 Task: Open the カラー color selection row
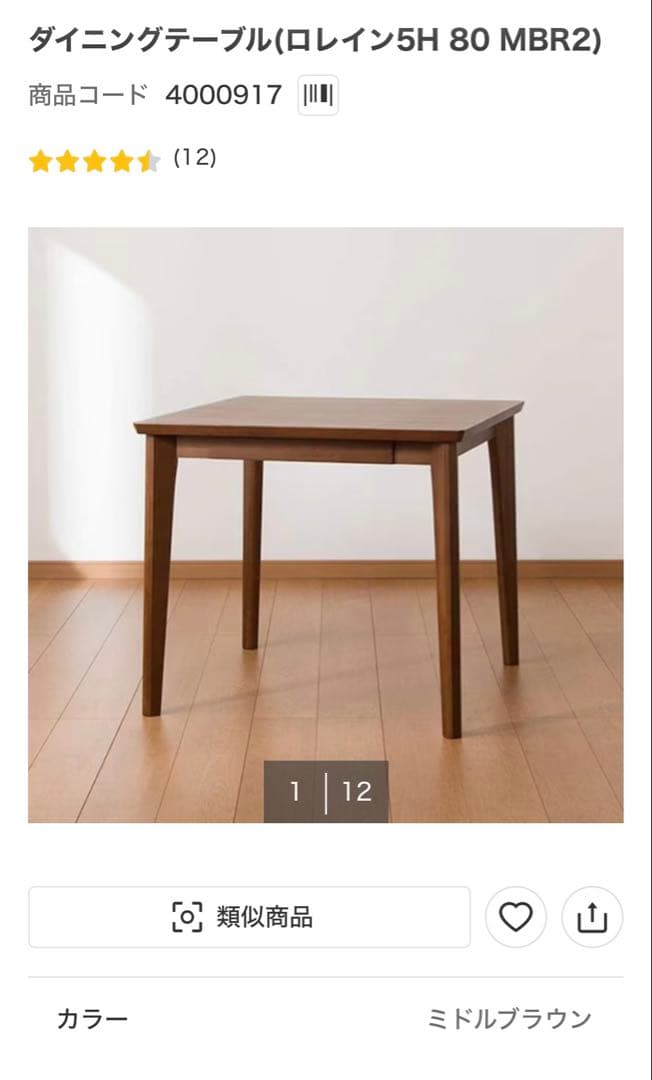(326, 1019)
